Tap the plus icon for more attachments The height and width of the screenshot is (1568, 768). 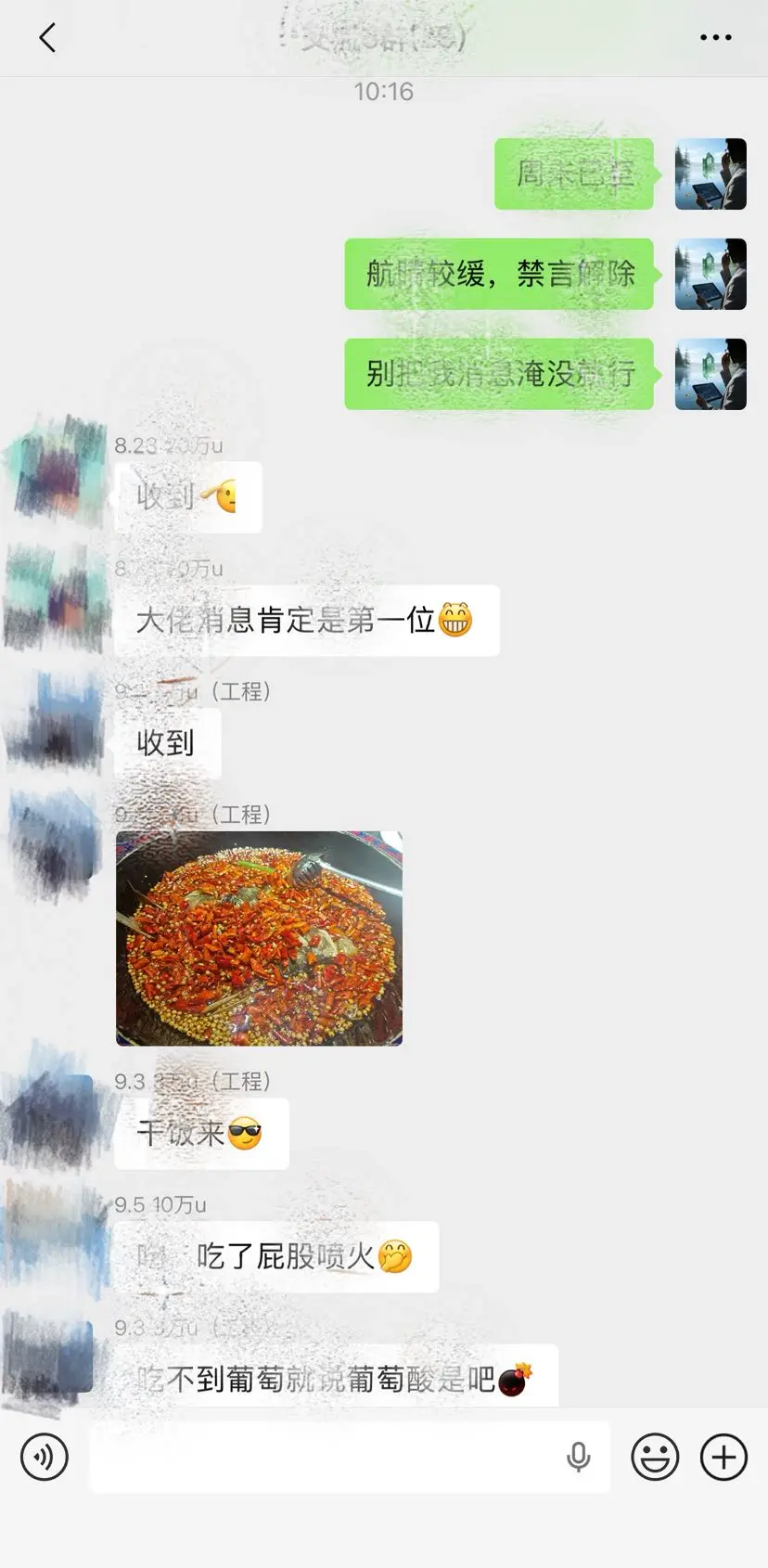723,1457
